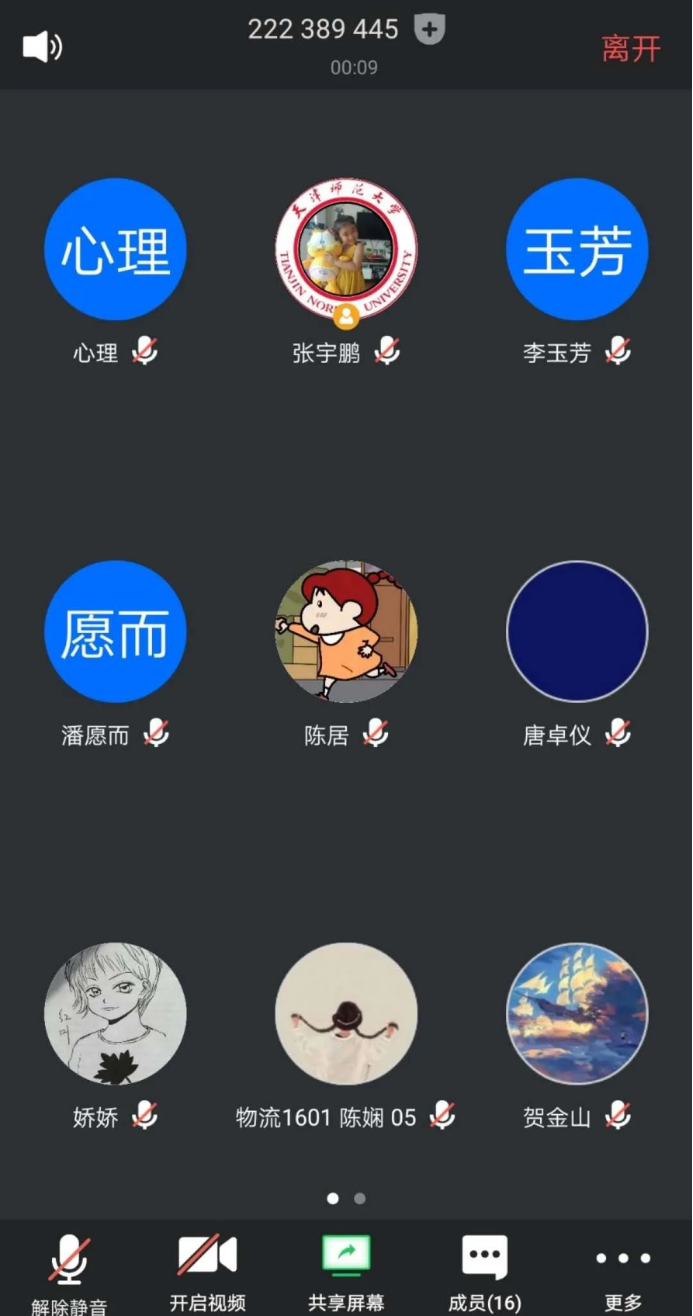The width and height of the screenshot is (693, 1316).
Task: Open meeting info via the shield icon
Action: point(429,30)
